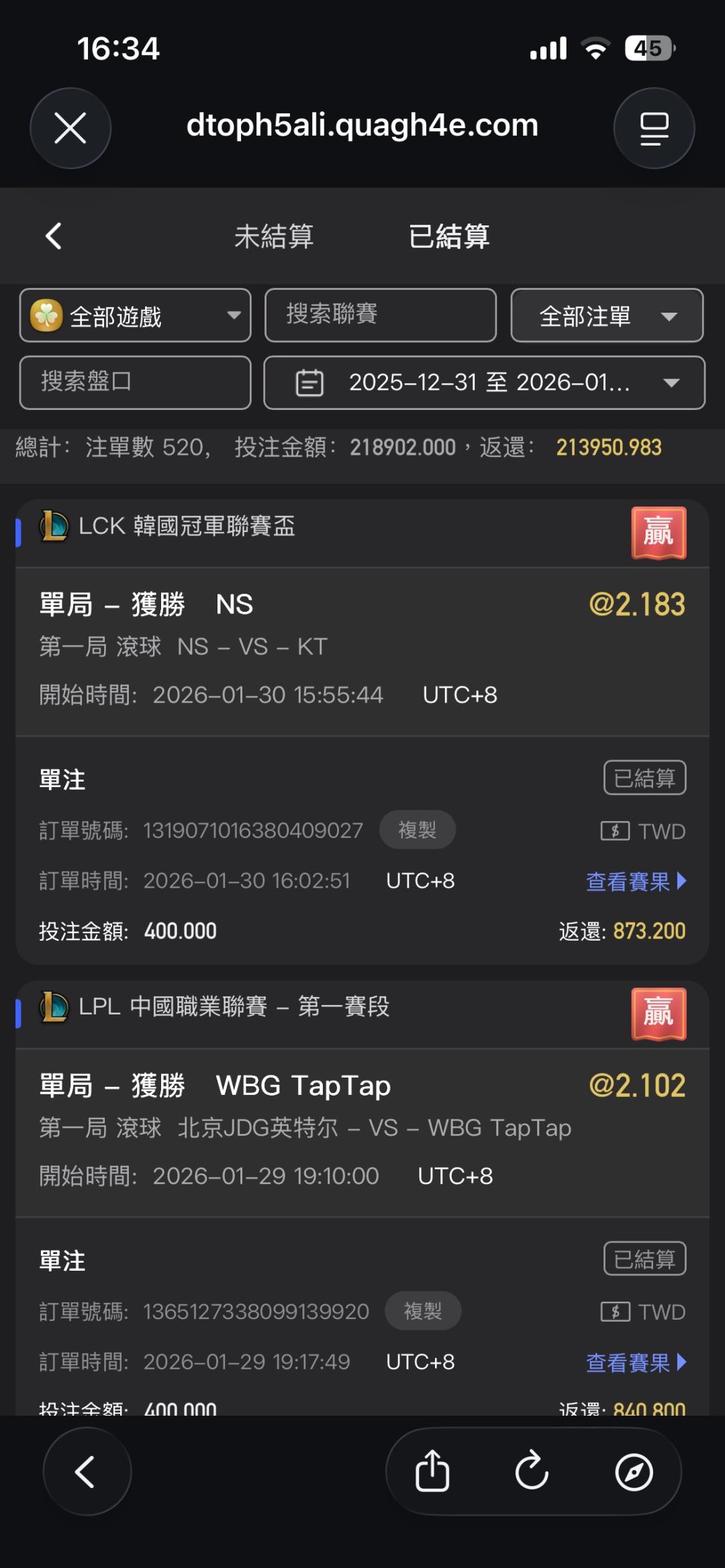
Task: Share this page
Action: (432, 1471)
